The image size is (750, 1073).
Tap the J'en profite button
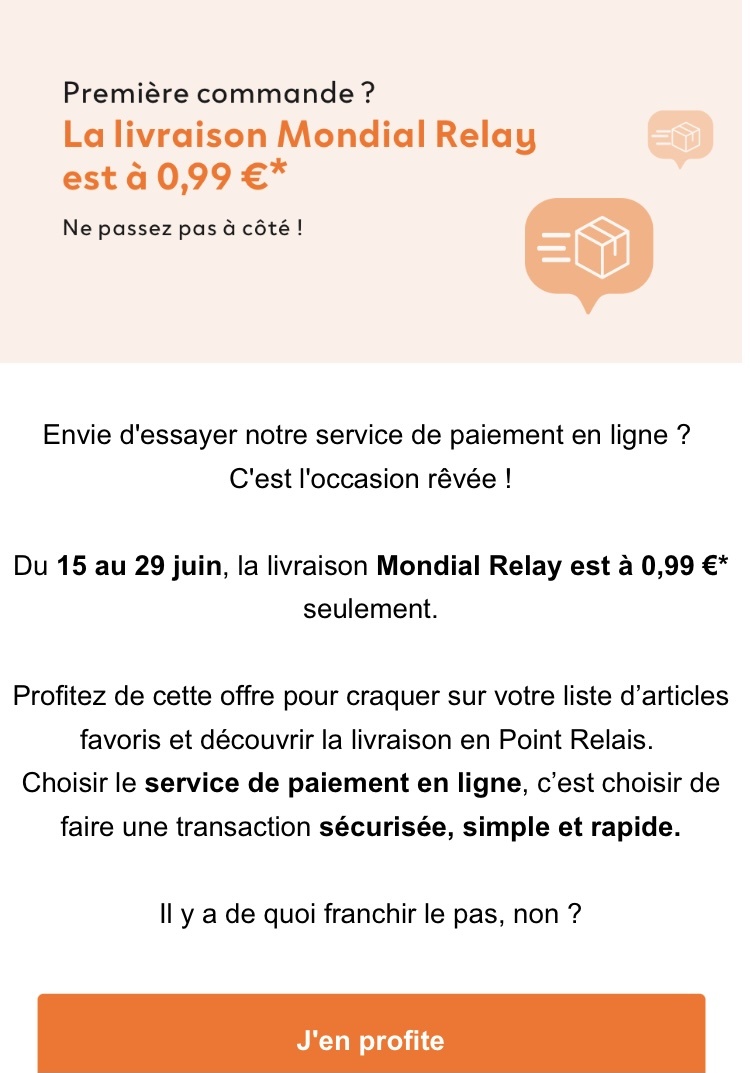pyautogui.click(x=371, y=1038)
